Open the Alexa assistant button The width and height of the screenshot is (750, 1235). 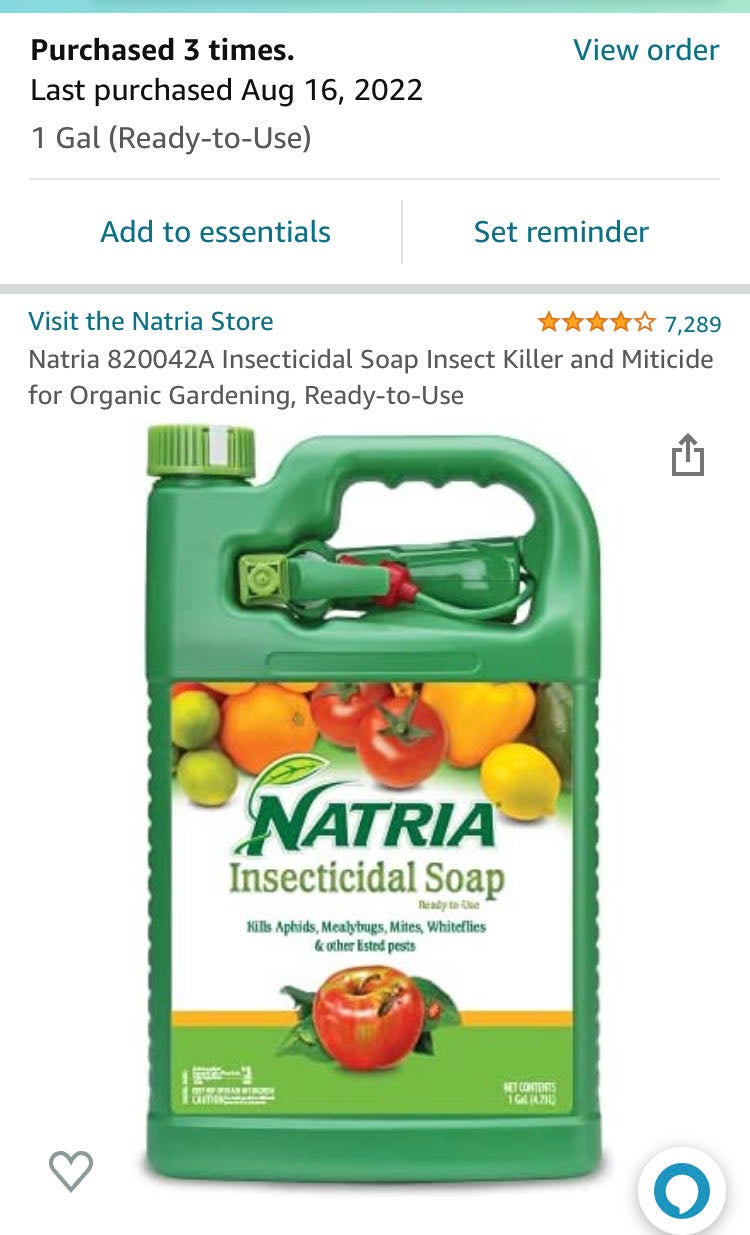[681, 1190]
